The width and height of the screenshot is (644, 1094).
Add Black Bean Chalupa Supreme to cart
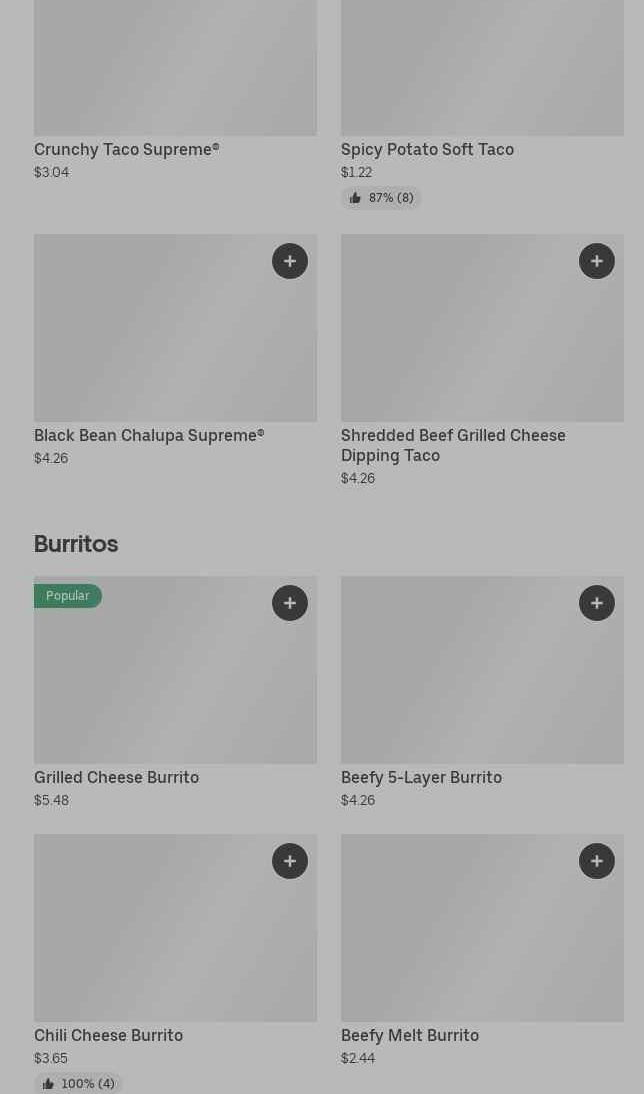pos(290,261)
